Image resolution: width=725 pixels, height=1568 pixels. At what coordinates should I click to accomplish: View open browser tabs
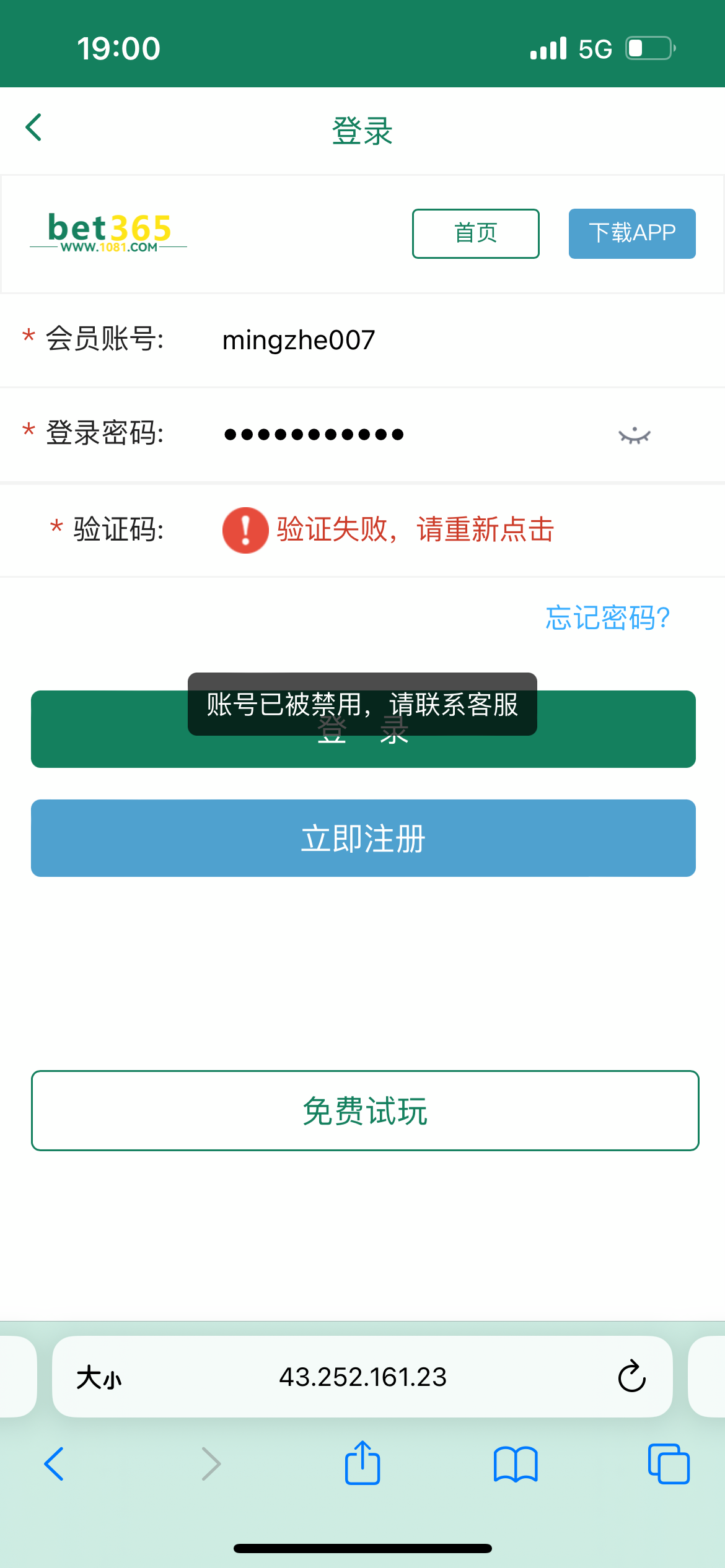point(668,1464)
